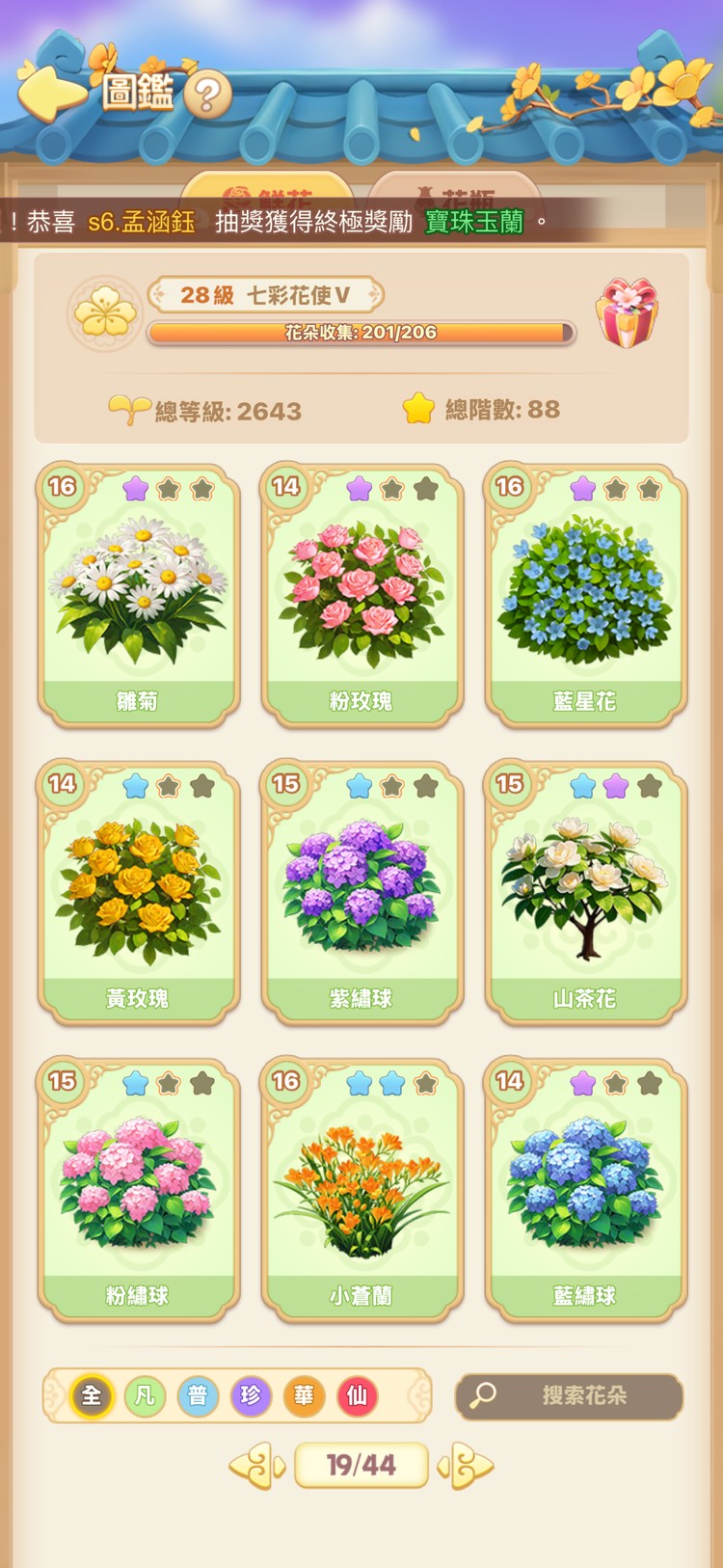Open the question mark help icon
Viewport: 723px width, 1568px height.
point(207,95)
